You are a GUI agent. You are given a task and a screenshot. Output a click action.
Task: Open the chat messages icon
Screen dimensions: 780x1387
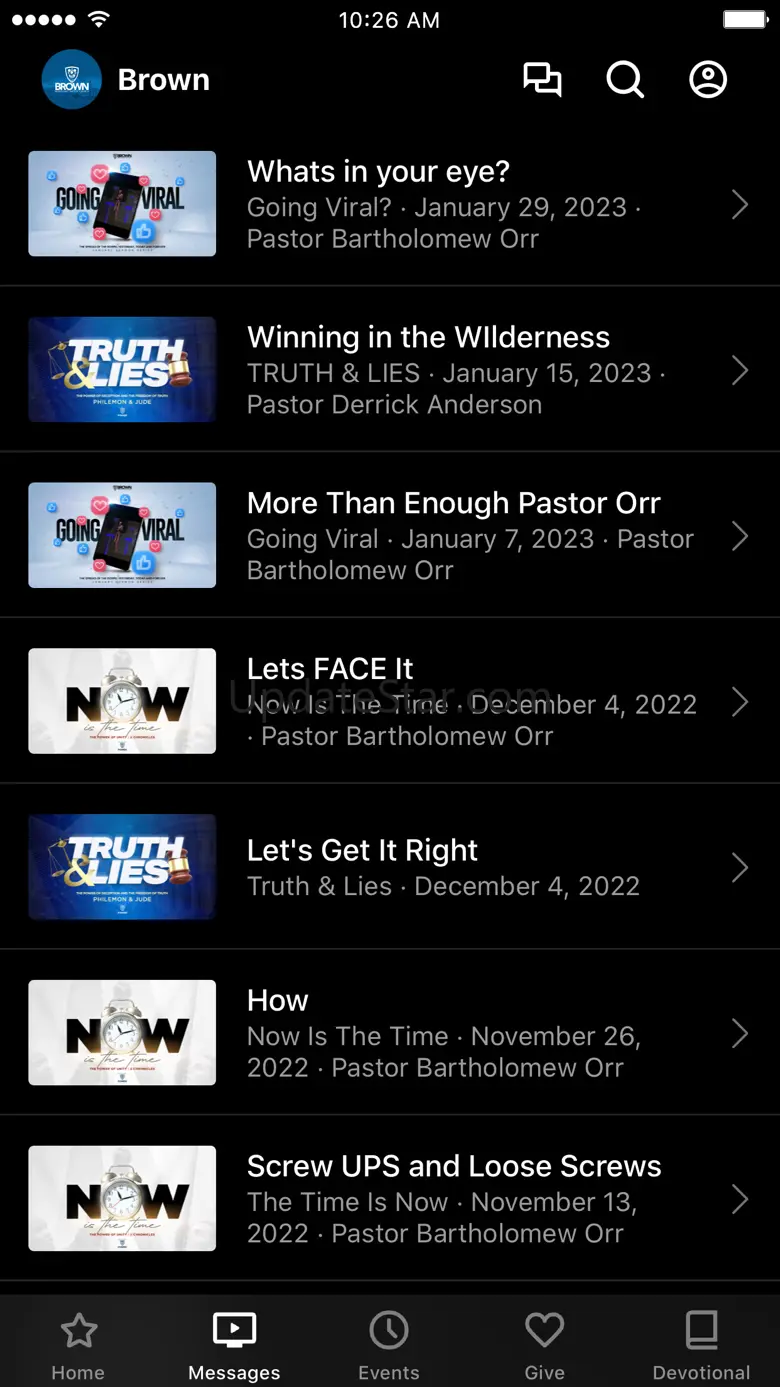click(x=542, y=80)
